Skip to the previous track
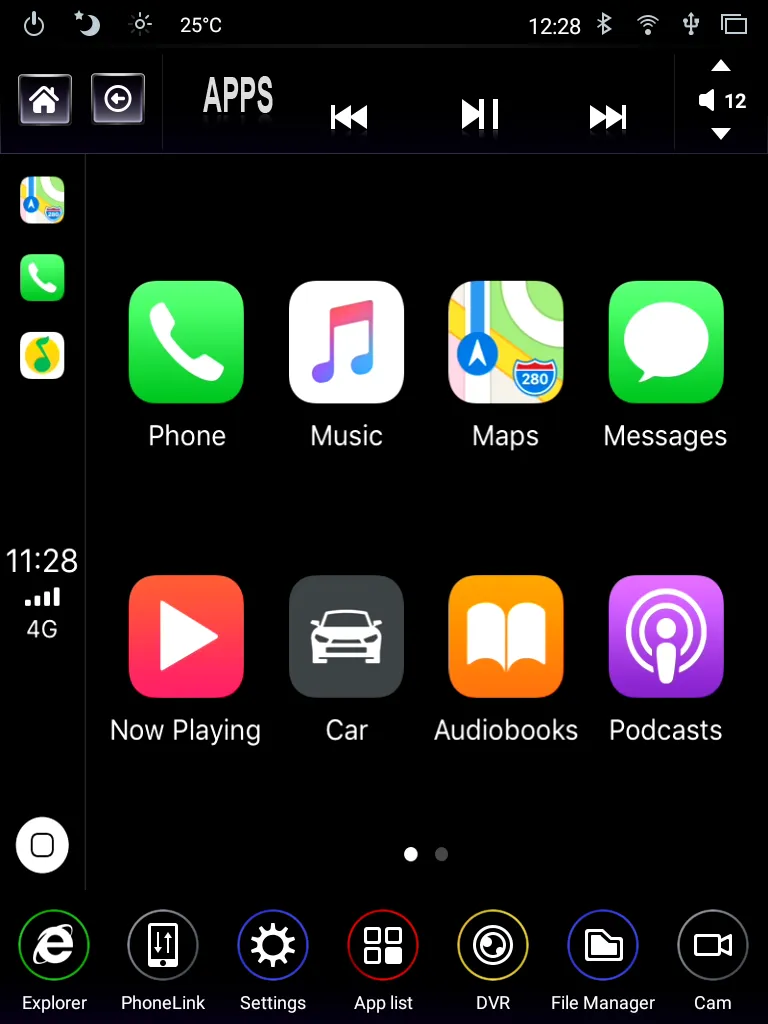 click(349, 117)
